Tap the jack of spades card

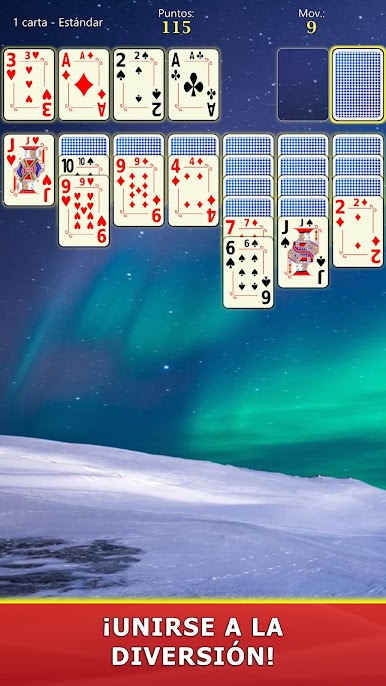303,252
